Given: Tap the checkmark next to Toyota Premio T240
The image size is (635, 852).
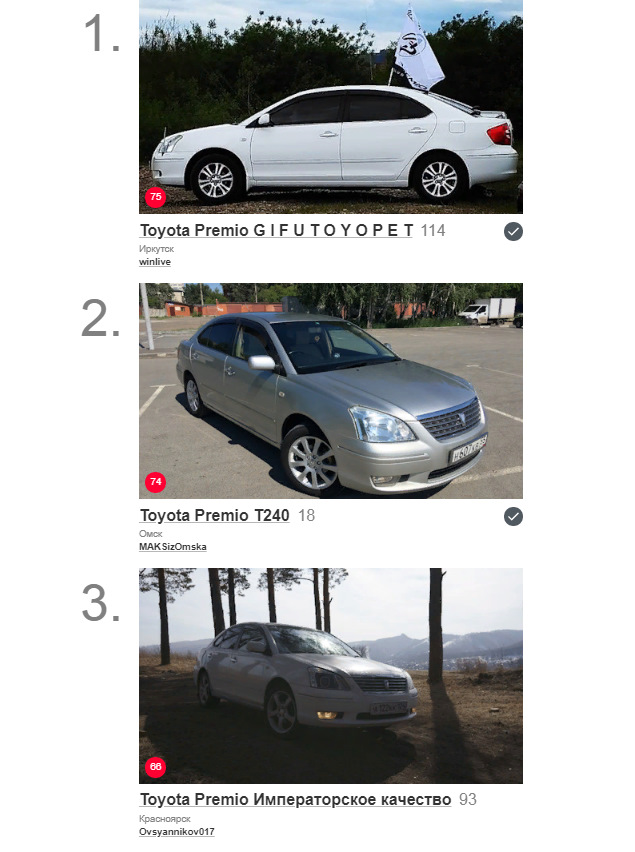Looking at the screenshot, I should click(513, 517).
